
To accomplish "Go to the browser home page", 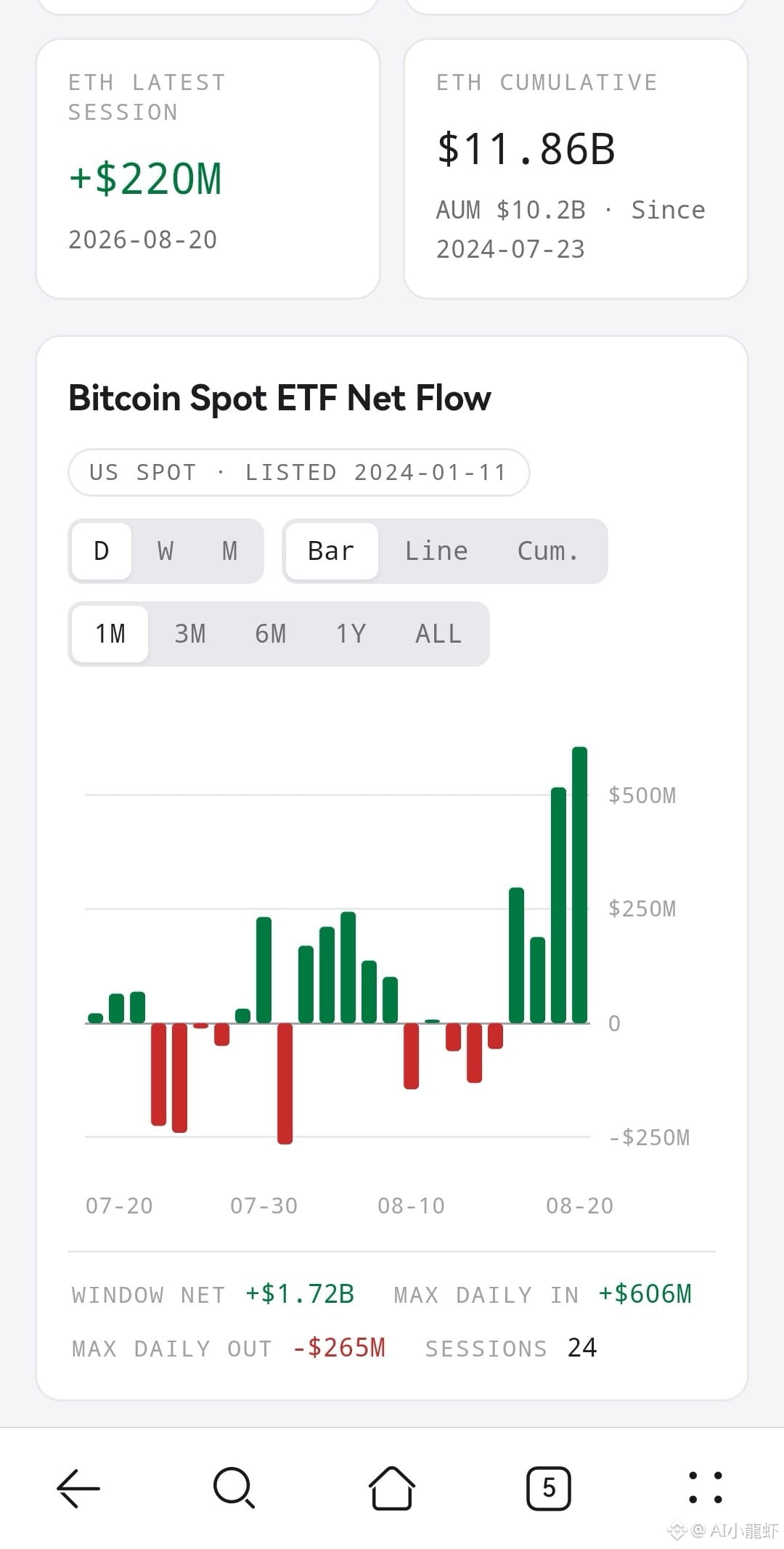I will tap(392, 1488).
